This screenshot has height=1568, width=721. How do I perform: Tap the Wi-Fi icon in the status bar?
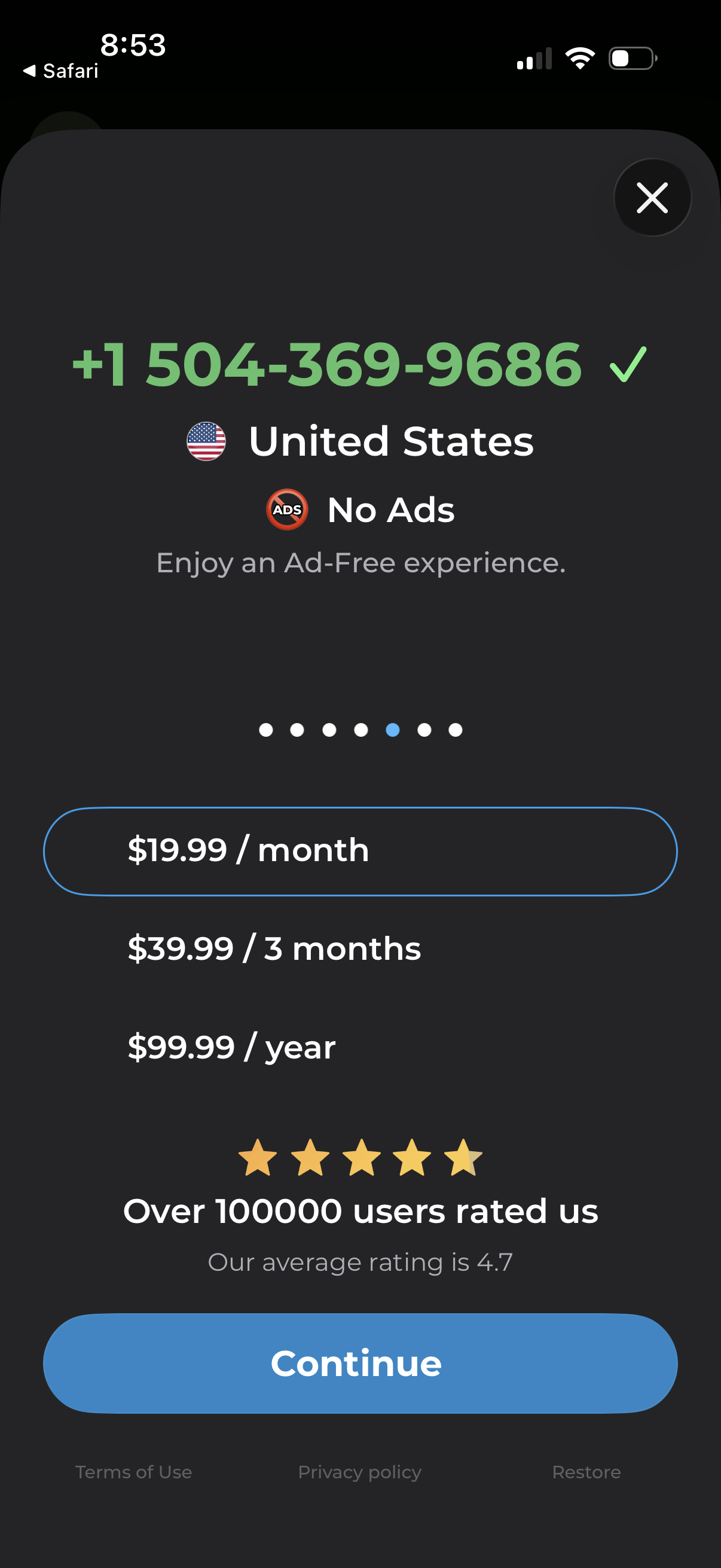(581, 57)
